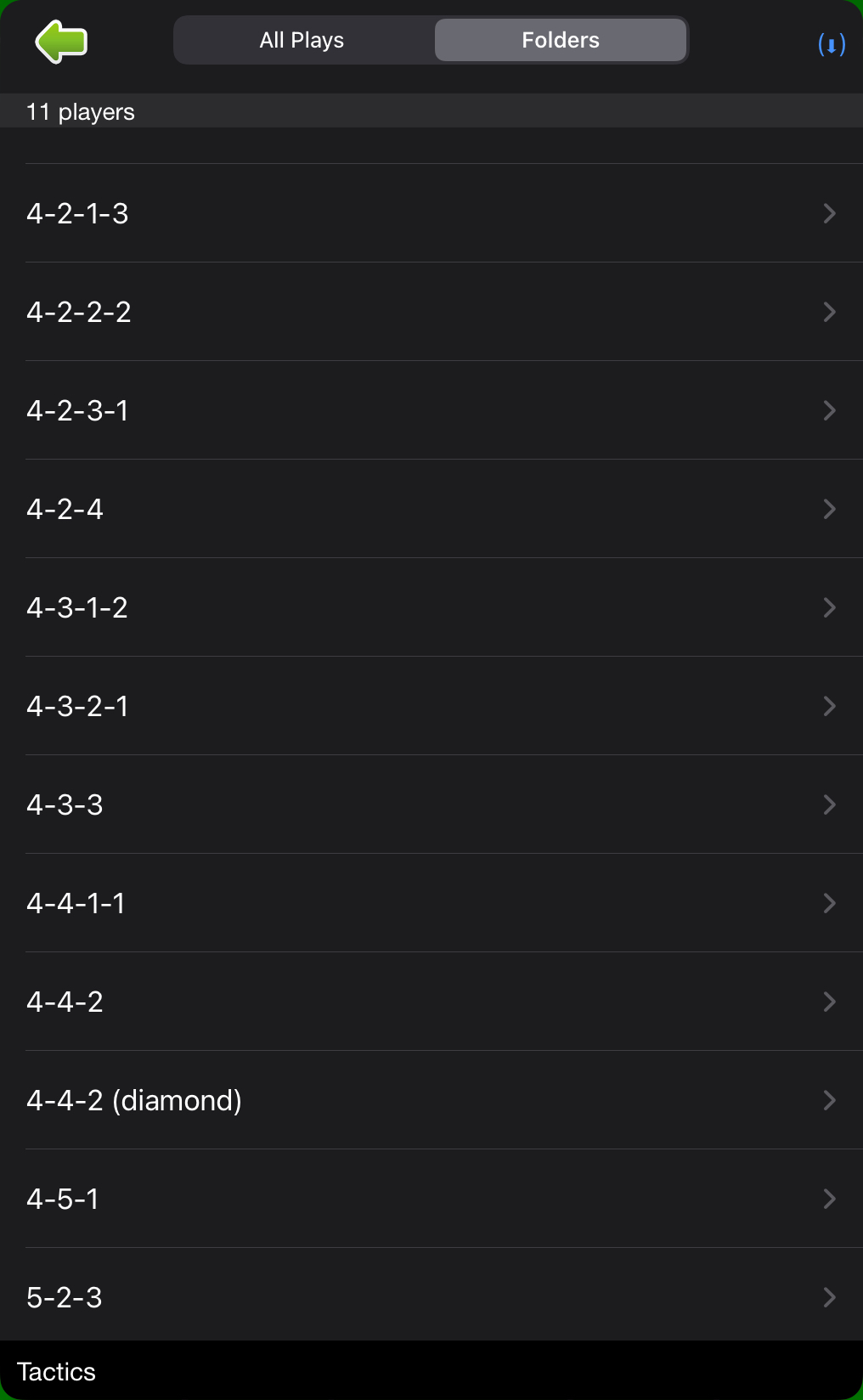Select the Folders tab
This screenshot has width=863, height=1400.
tap(561, 40)
